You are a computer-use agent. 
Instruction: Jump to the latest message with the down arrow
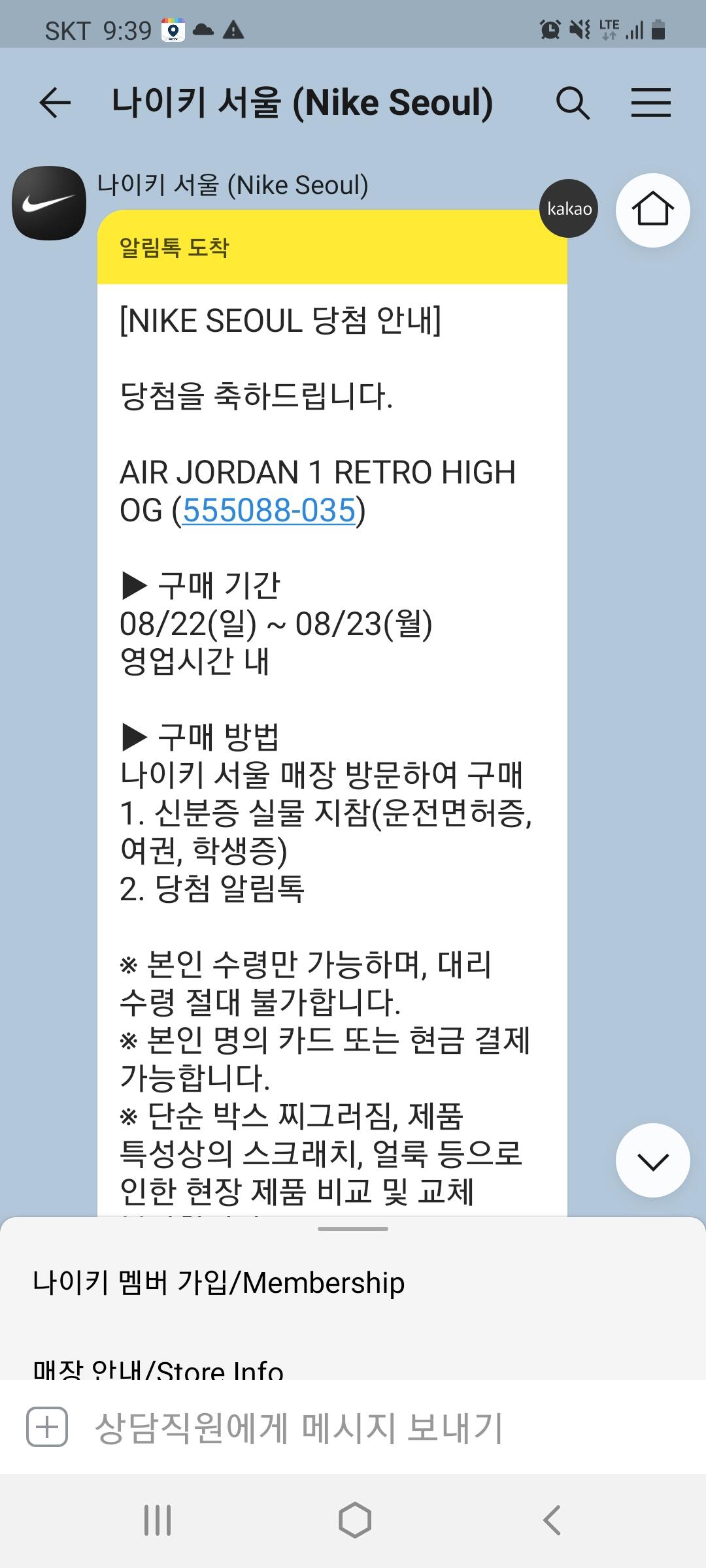coord(652,1160)
